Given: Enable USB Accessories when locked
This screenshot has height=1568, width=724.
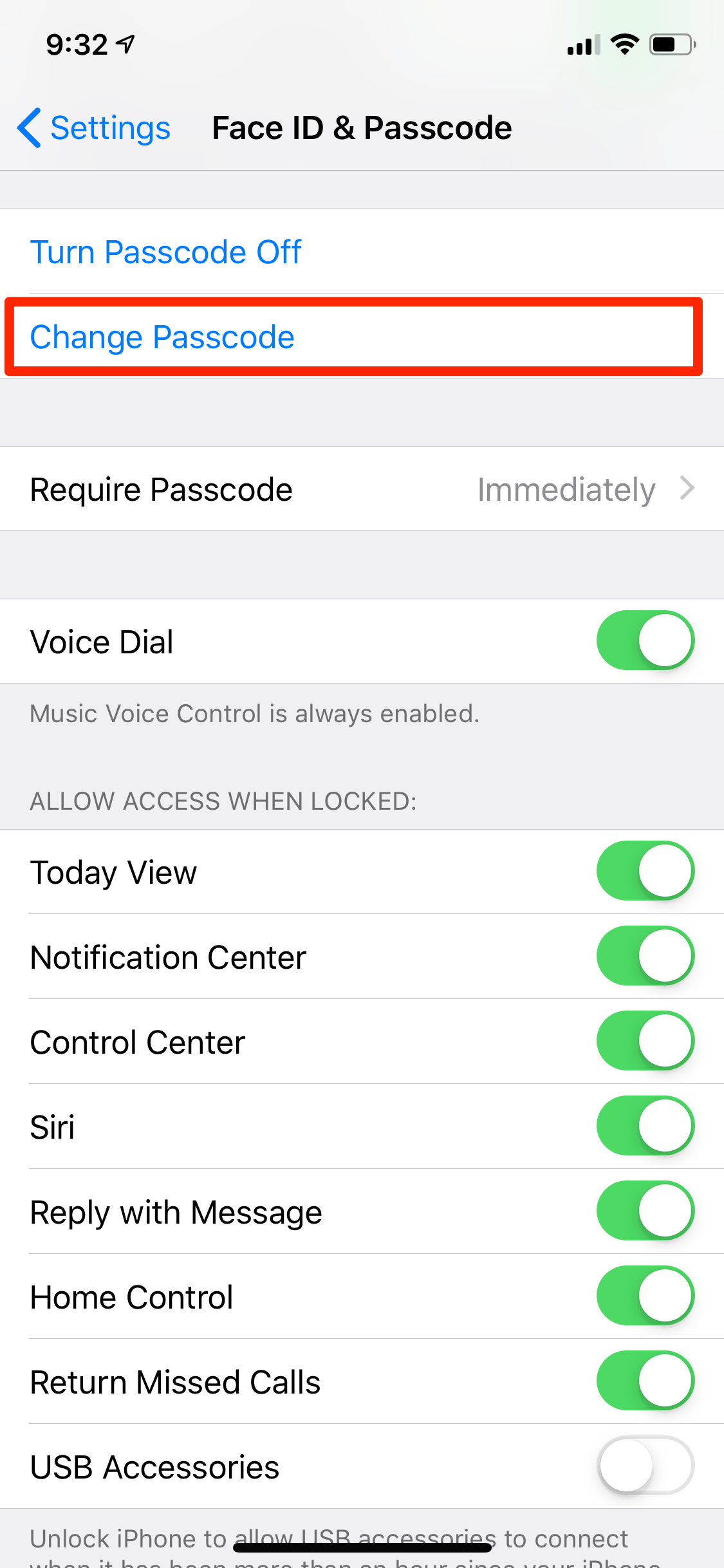Looking at the screenshot, I should pos(645,1466).
